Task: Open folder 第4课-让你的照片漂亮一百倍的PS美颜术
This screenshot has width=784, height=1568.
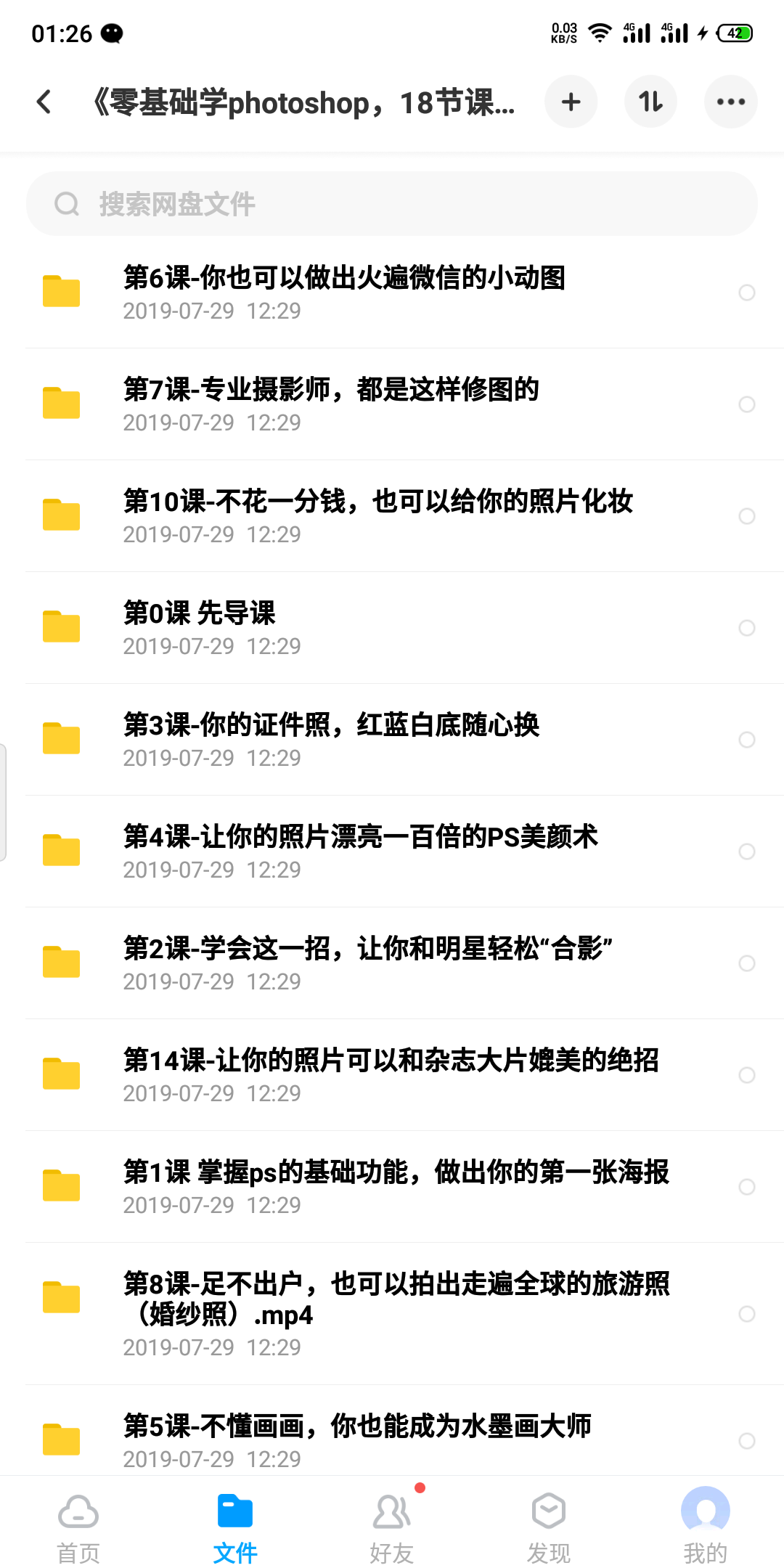Action: pyautogui.click(x=361, y=852)
